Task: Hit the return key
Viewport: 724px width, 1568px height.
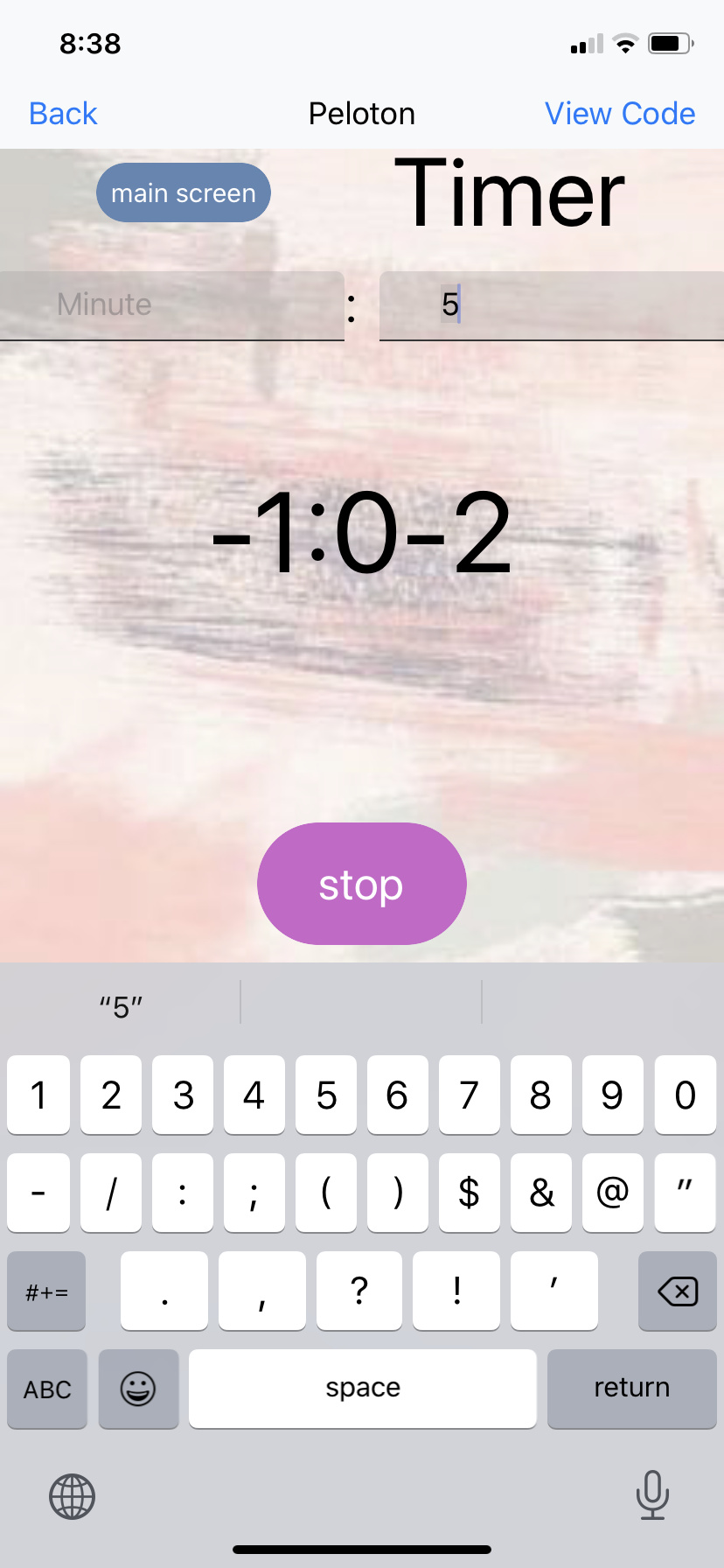Action: (x=631, y=1388)
